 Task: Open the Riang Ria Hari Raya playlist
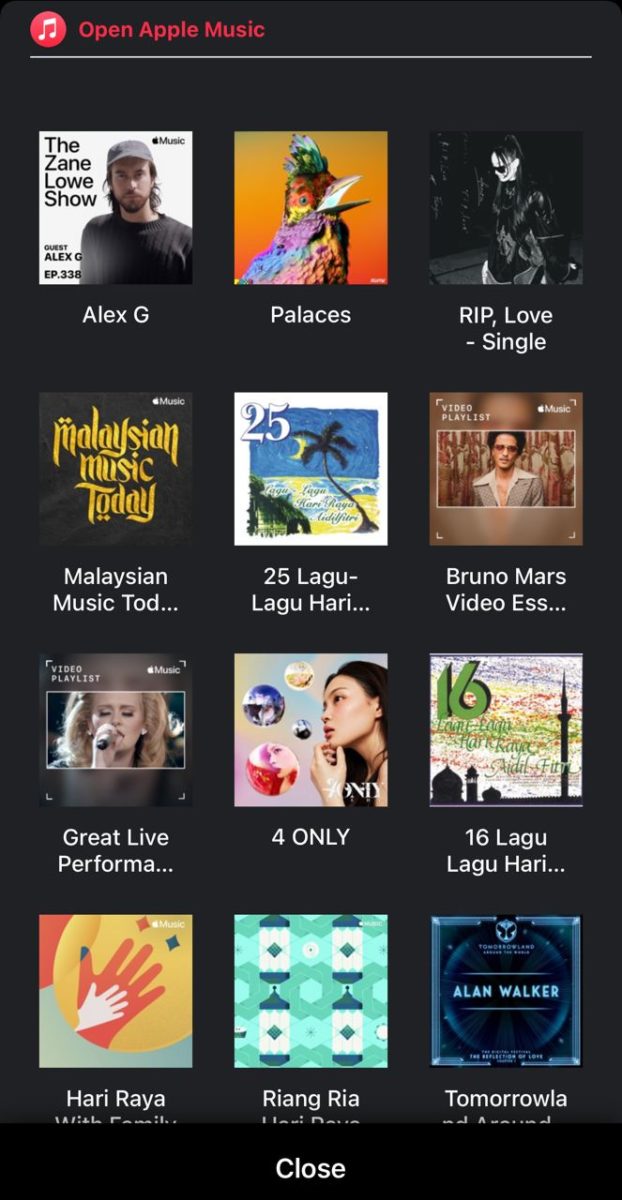[x=311, y=991]
